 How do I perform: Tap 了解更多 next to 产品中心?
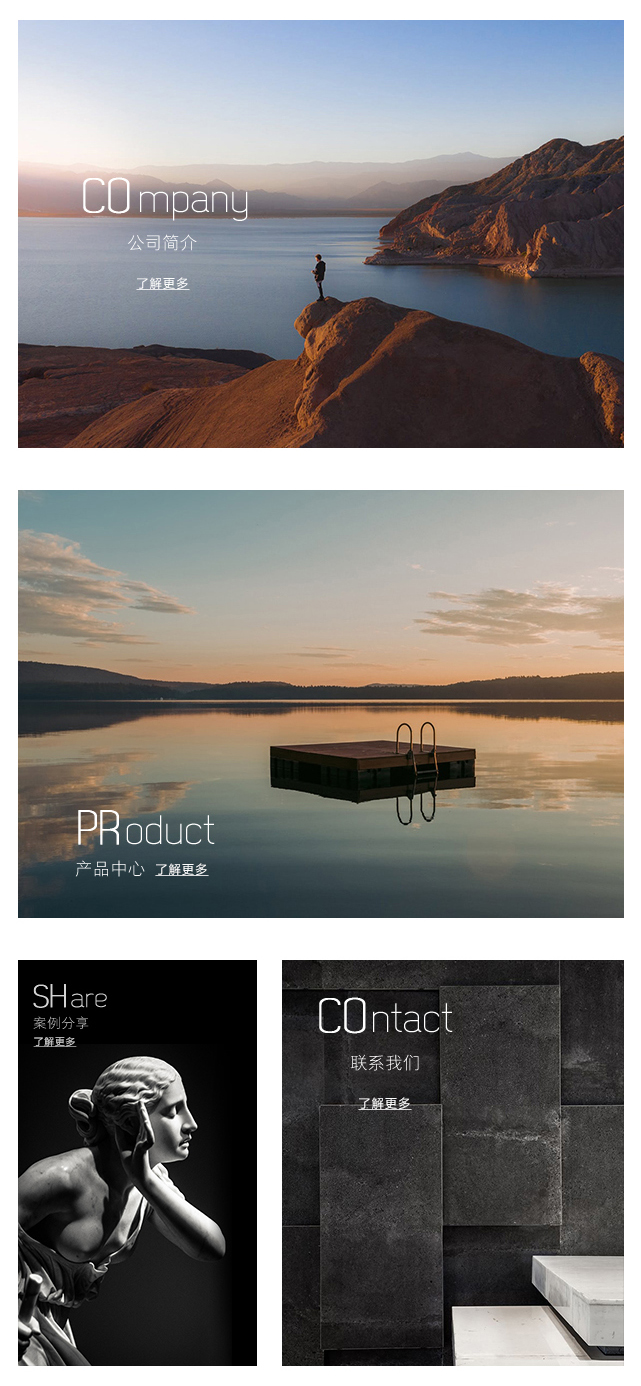coord(181,870)
